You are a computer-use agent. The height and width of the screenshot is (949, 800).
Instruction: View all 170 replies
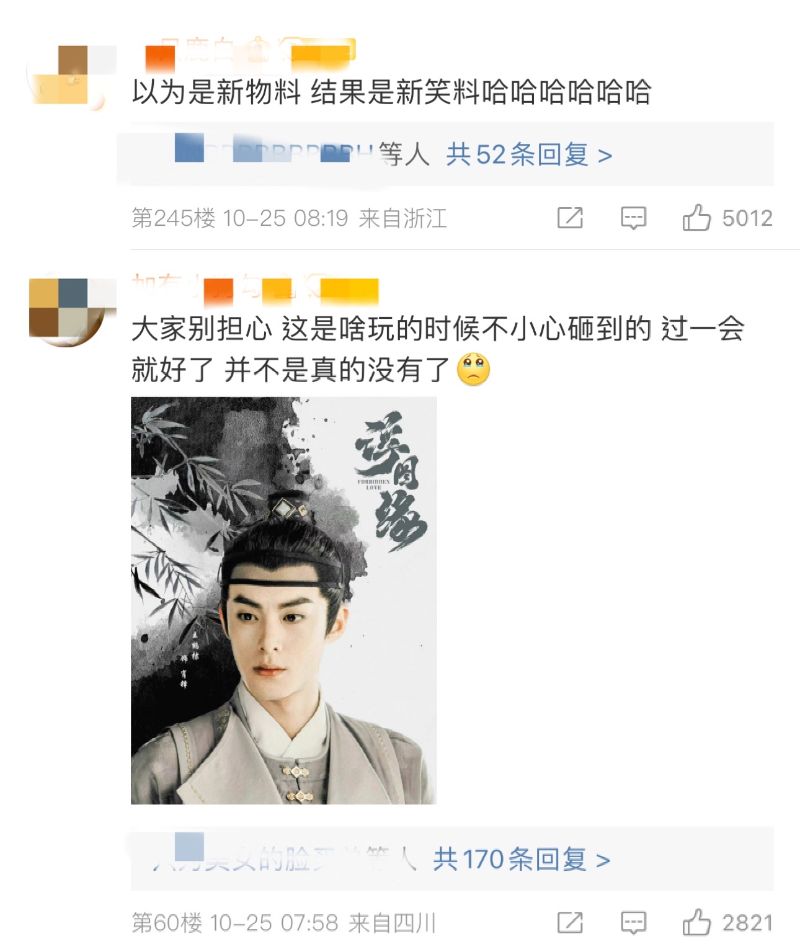pos(521,859)
